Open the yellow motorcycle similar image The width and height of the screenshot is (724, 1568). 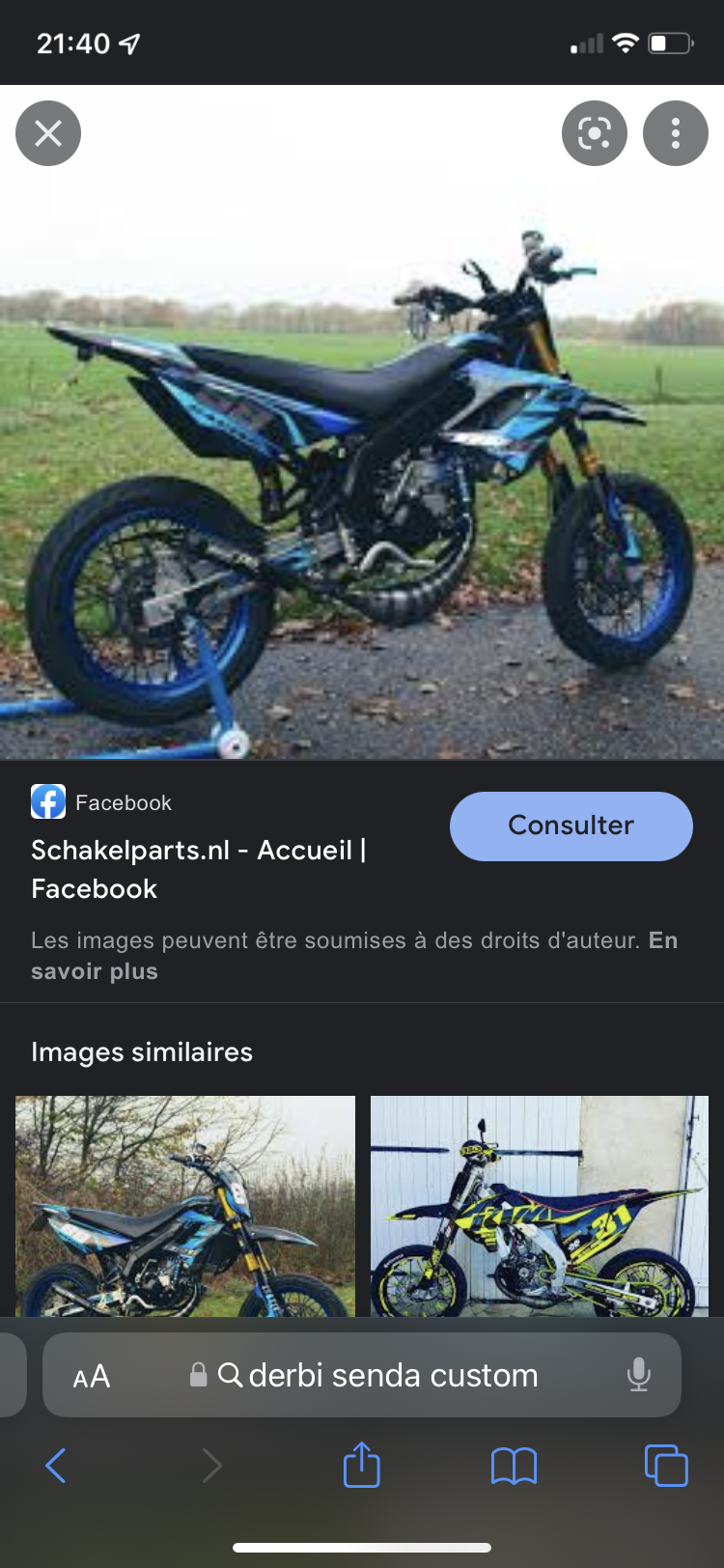point(540,1206)
